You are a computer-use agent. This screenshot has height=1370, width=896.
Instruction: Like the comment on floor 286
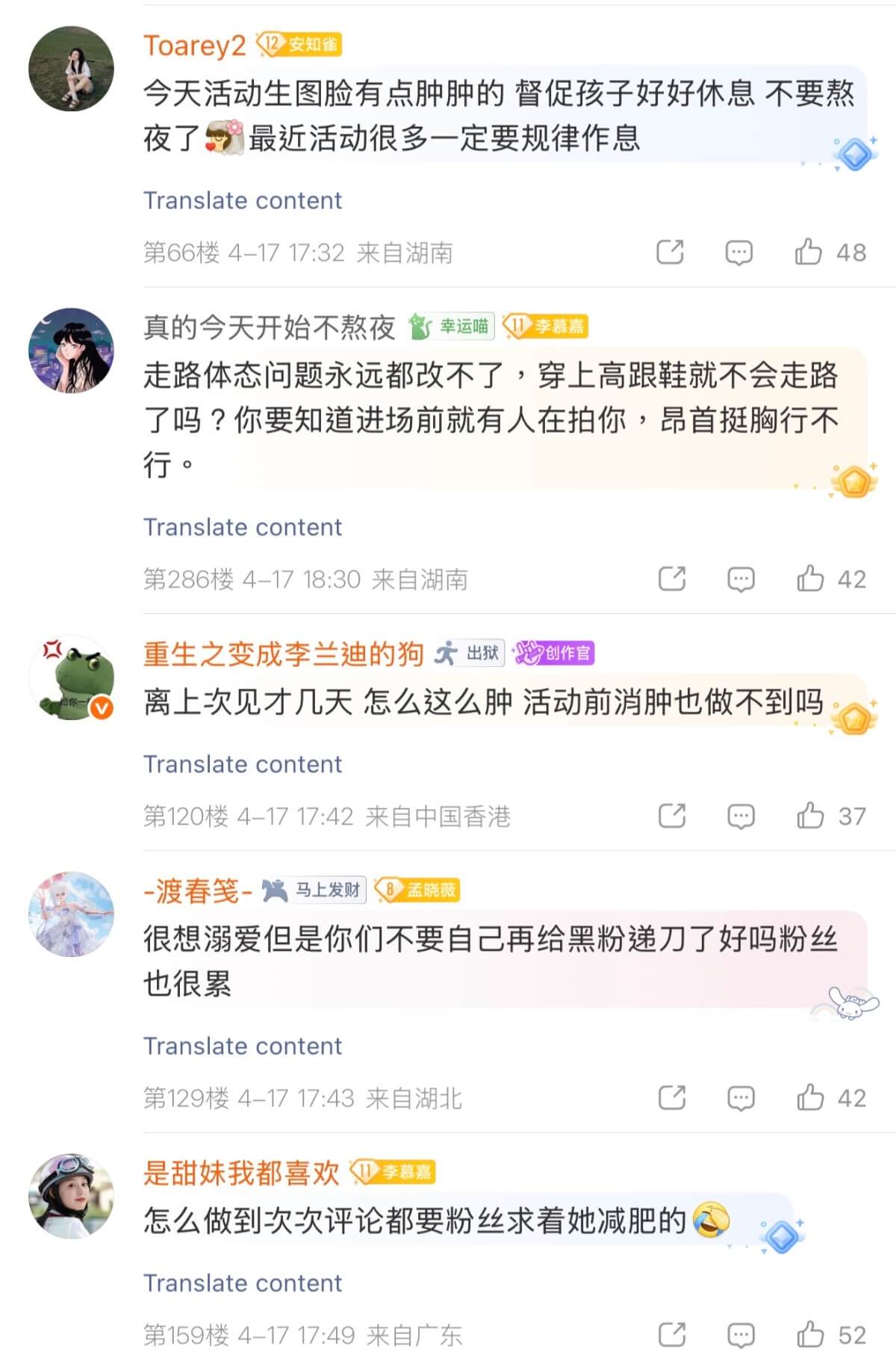(x=810, y=579)
